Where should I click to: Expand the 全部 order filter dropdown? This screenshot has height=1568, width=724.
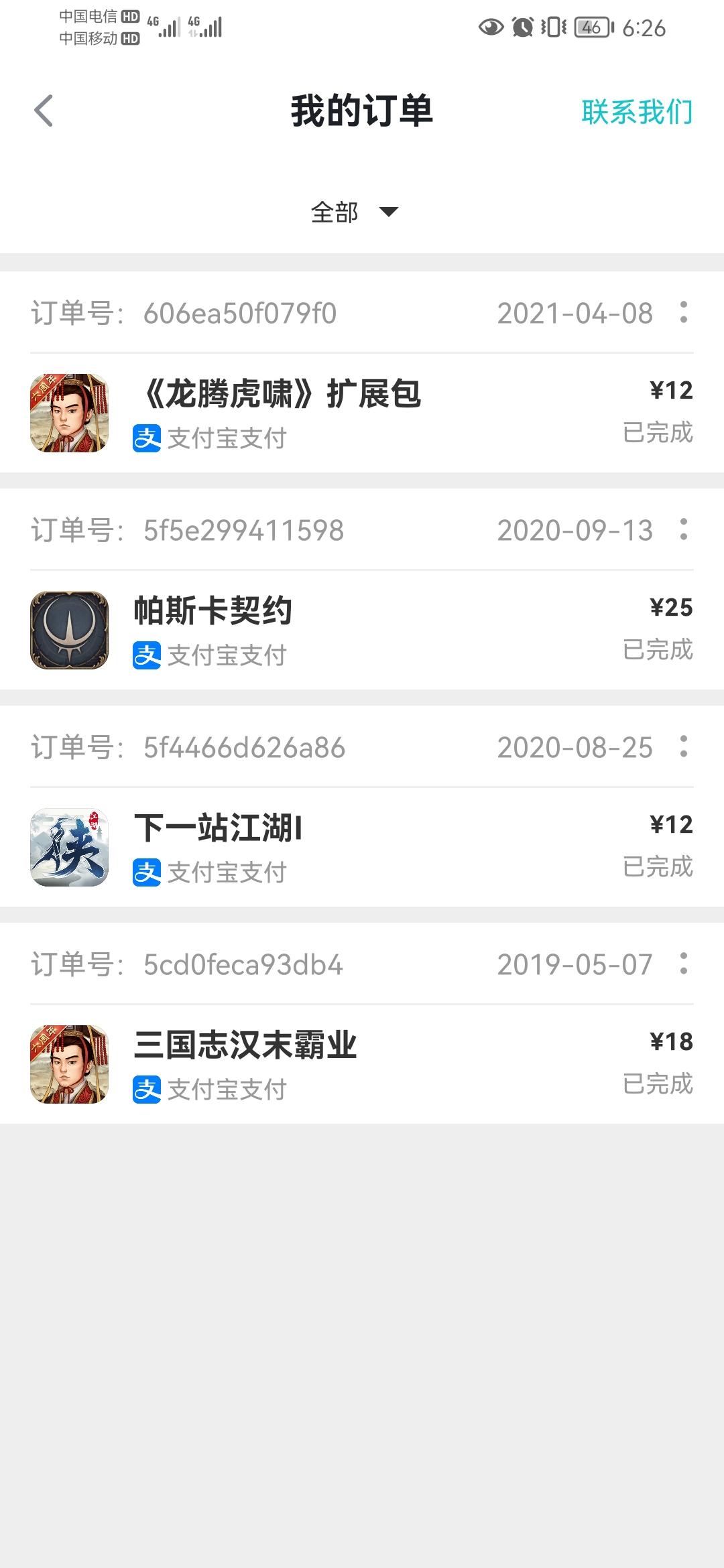point(354,212)
